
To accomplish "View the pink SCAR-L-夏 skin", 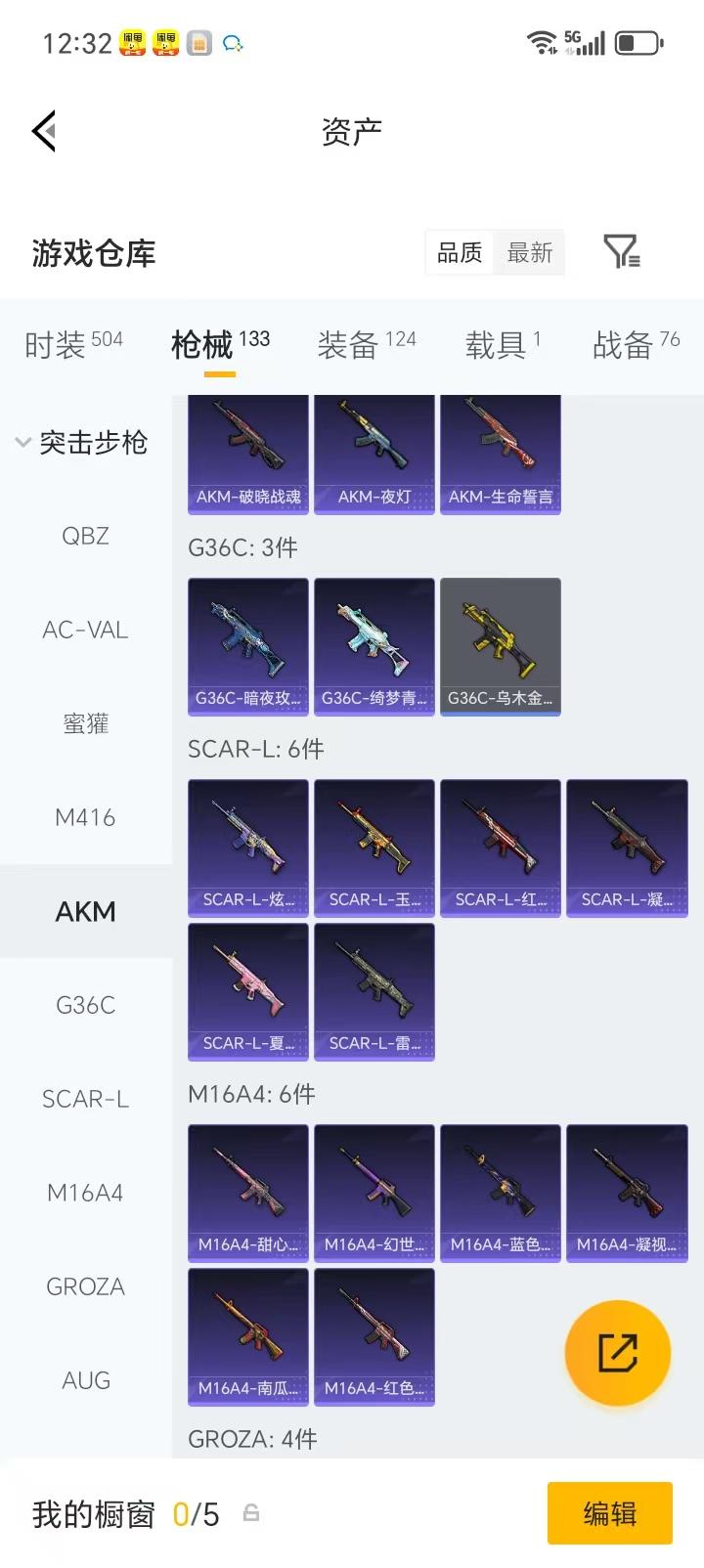I will coord(247,991).
